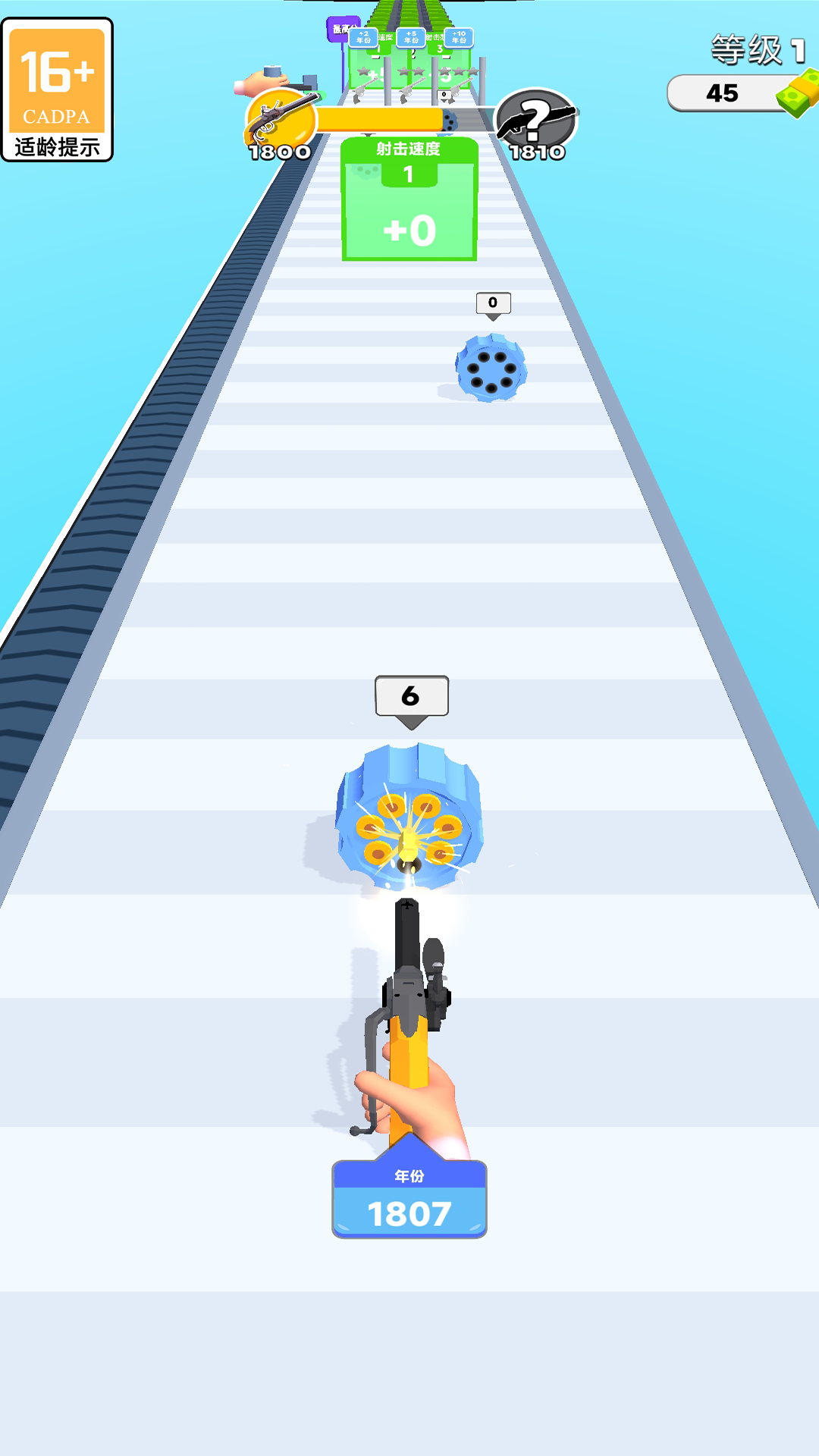
Task: Open the 16+ CADPA age rating notice
Action: coord(58,89)
